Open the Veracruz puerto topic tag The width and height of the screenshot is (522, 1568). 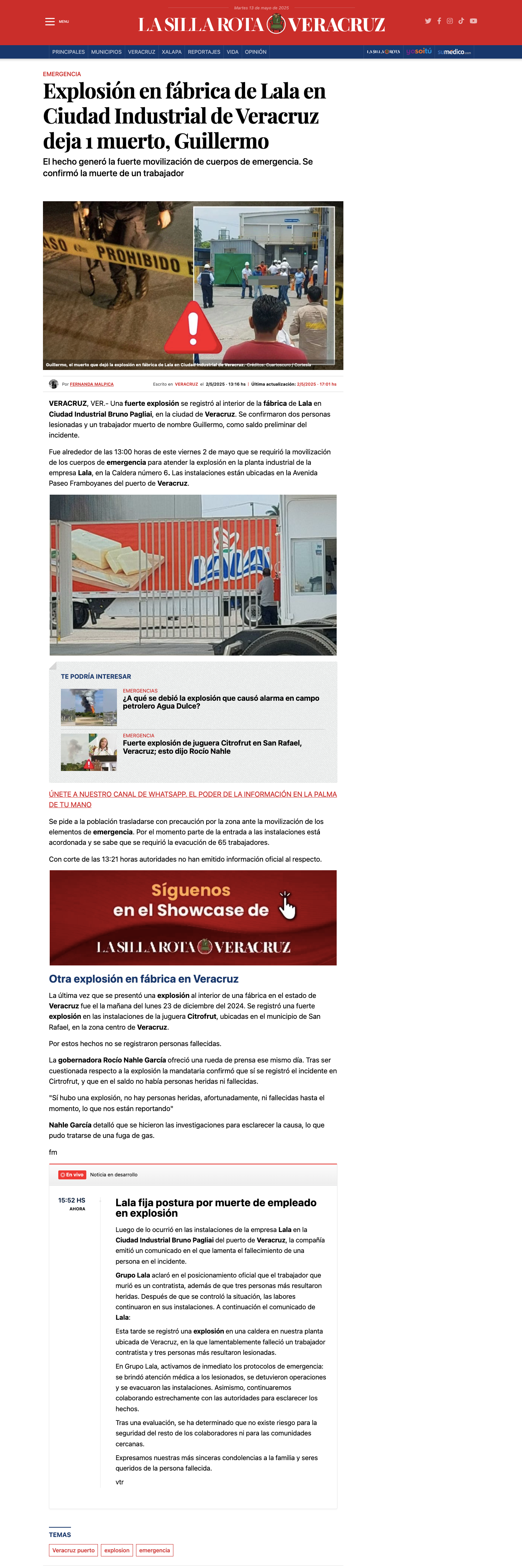point(73,1550)
